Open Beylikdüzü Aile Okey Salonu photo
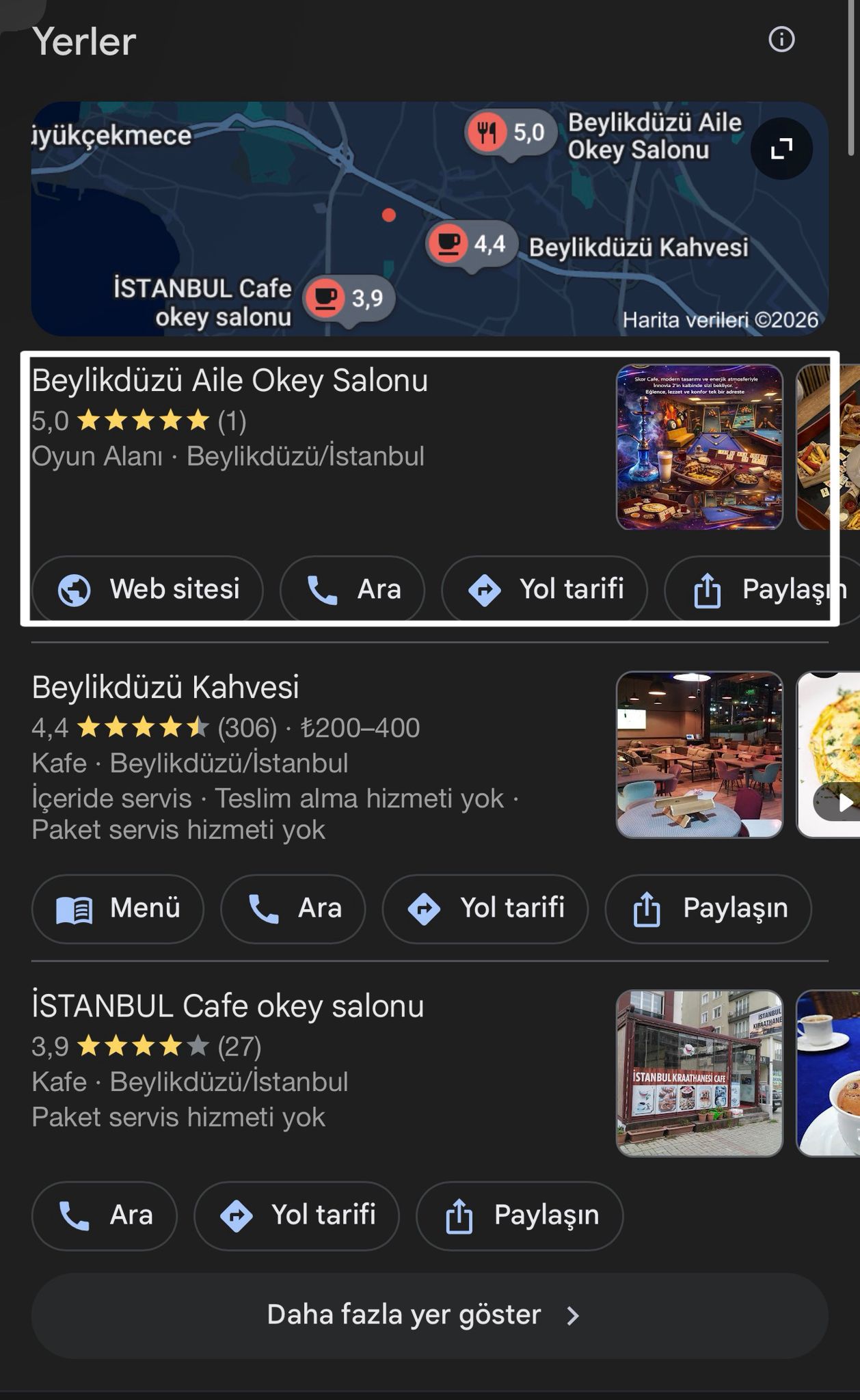The width and height of the screenshot is (860, 1400). 699,448
